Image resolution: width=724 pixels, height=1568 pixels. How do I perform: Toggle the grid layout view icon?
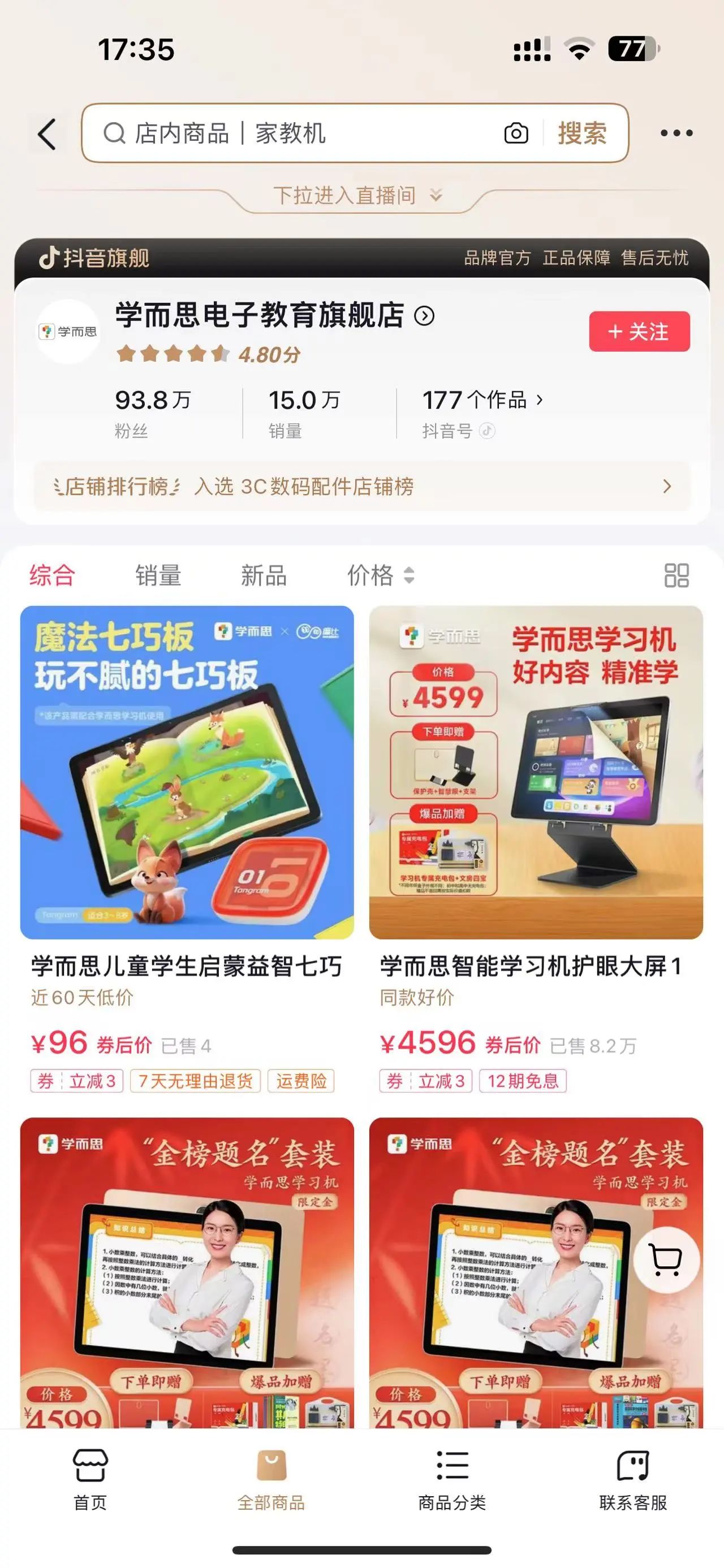point(676,575)
